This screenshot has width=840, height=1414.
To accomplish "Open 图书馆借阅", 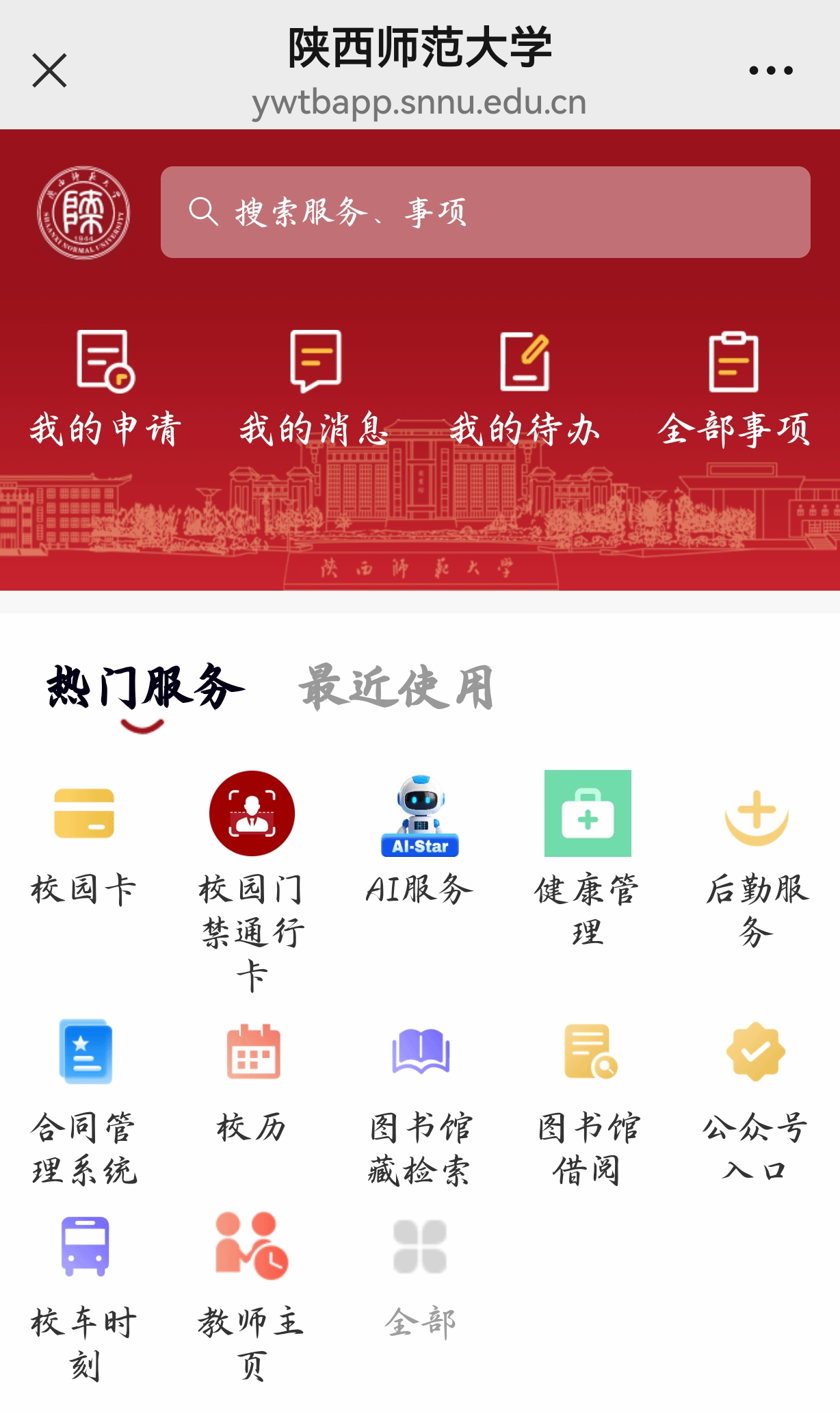I will tap(588, 1095).
